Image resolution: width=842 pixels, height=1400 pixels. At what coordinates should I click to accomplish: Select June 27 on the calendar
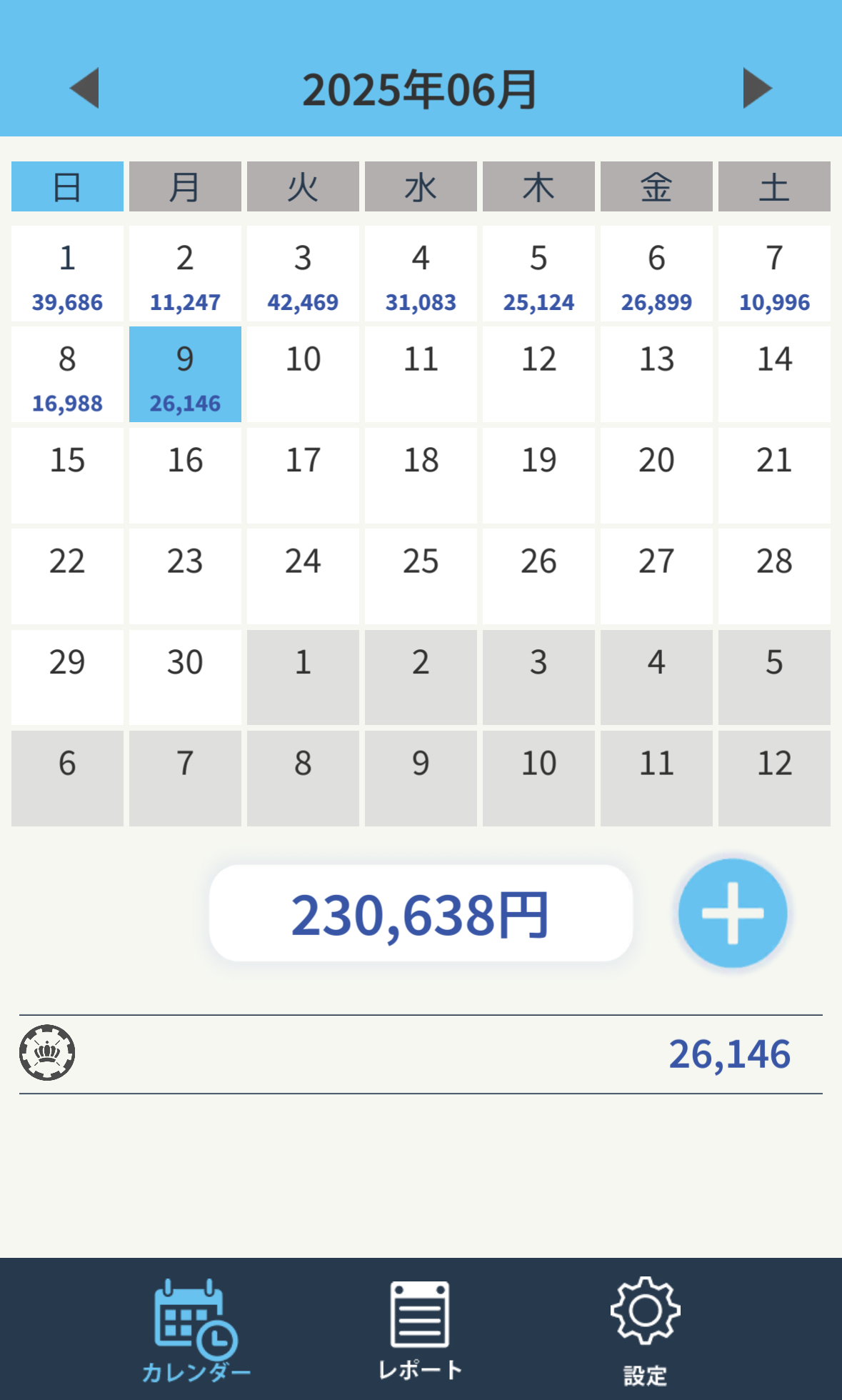tap(656, 576)
